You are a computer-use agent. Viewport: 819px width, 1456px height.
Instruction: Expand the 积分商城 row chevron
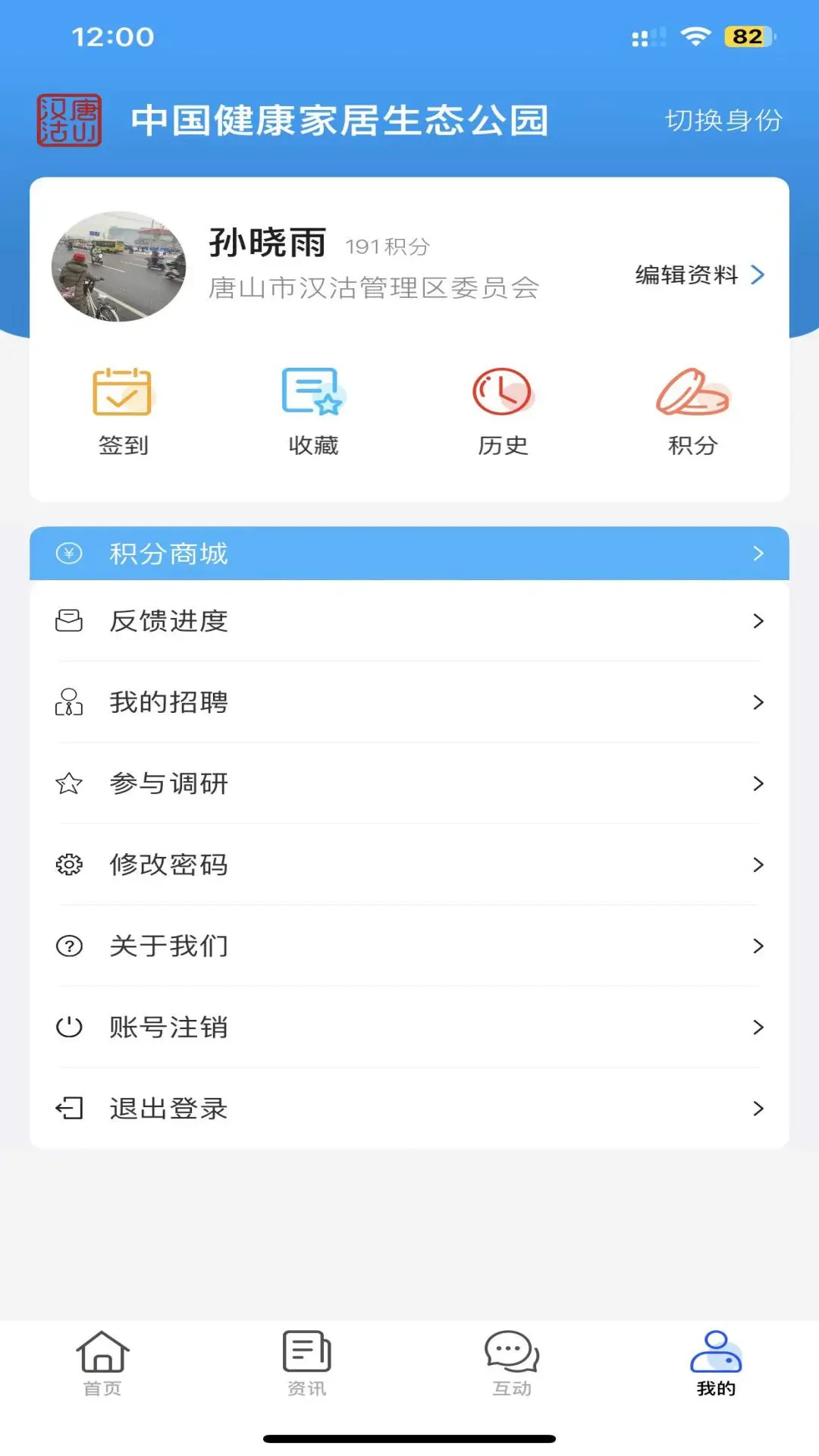pos(758,554)
